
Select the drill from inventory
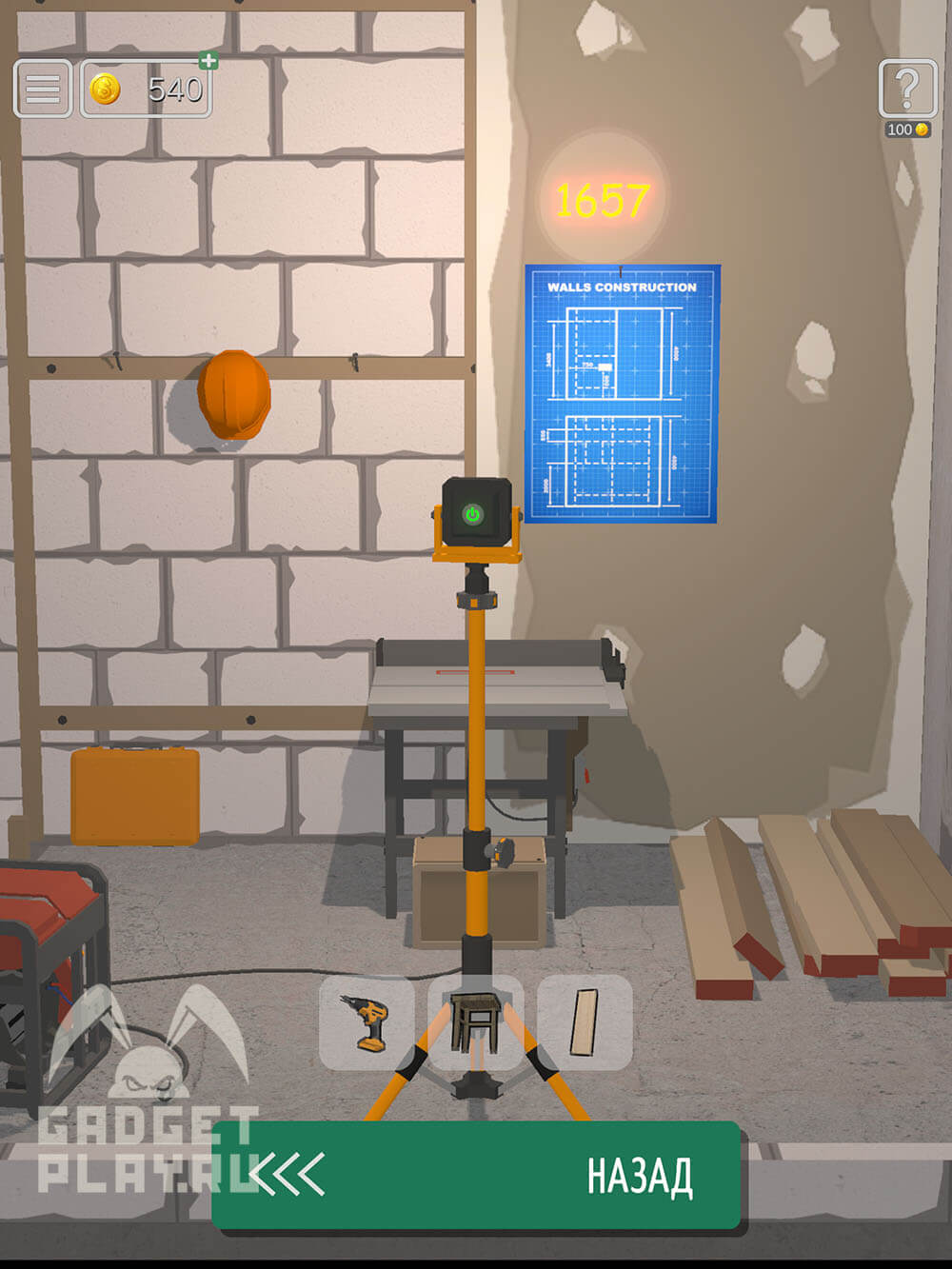(x=367, y=1022)
